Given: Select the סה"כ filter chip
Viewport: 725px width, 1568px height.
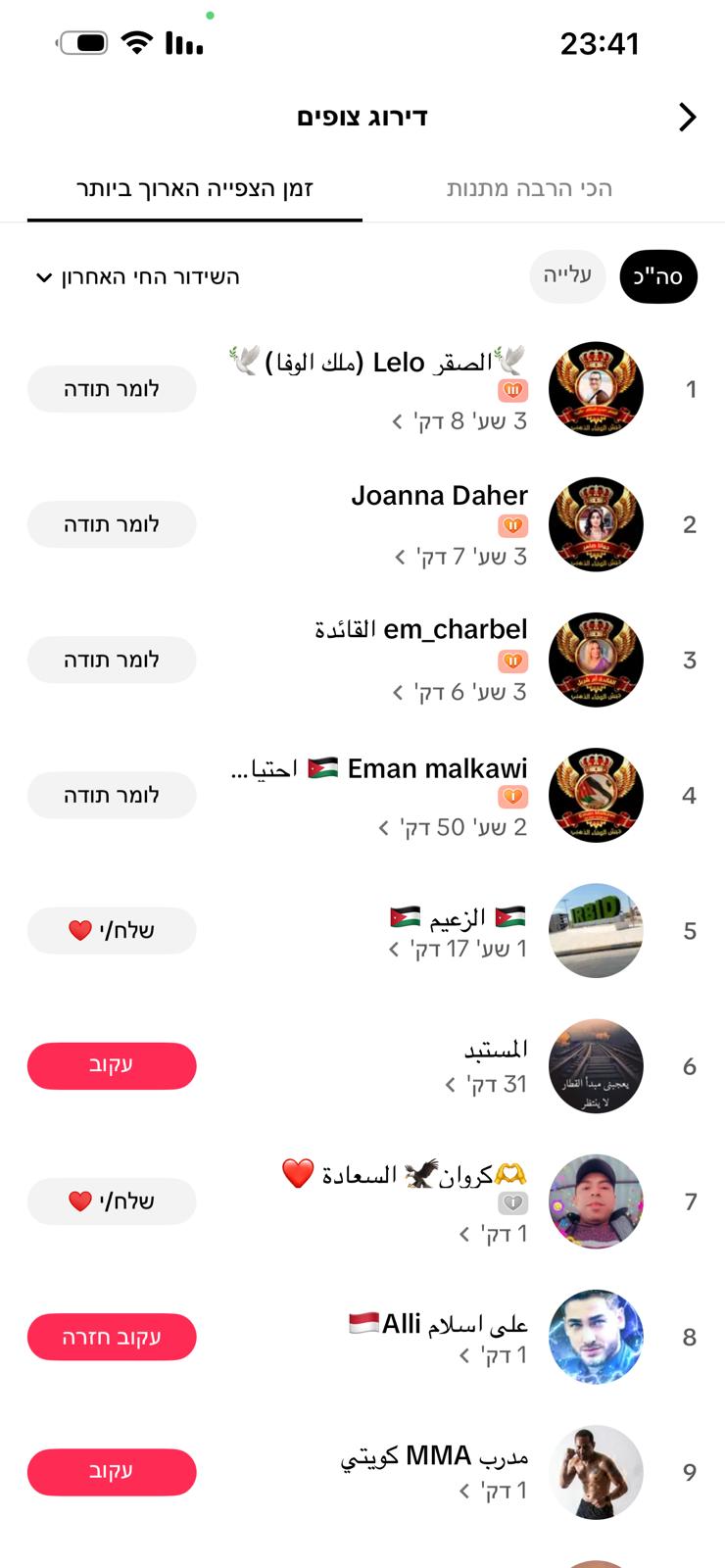Looking at the screenshot, I should (x=657, y=276).
